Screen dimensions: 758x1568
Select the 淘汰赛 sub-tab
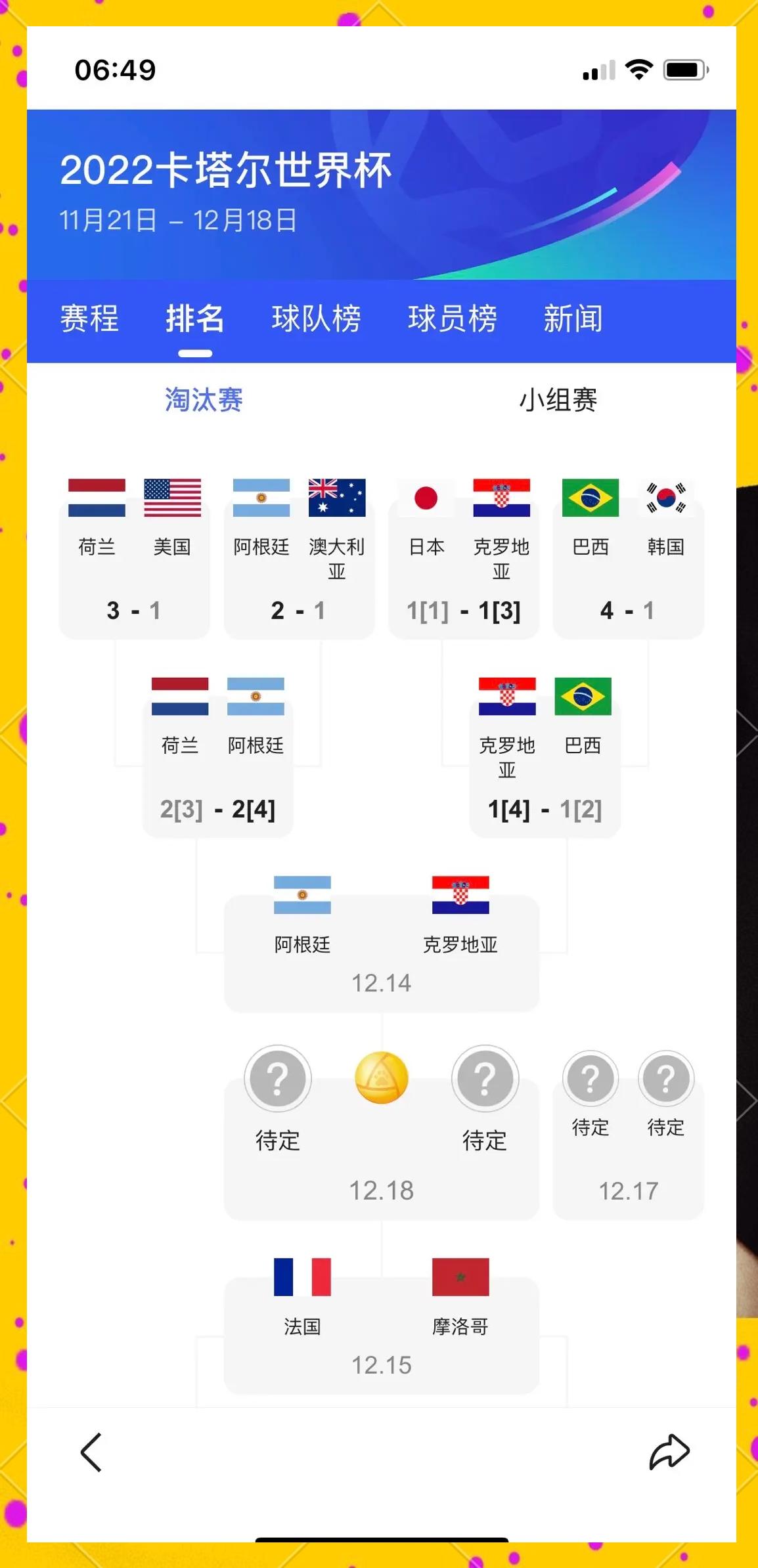click(x=204, y=399)
